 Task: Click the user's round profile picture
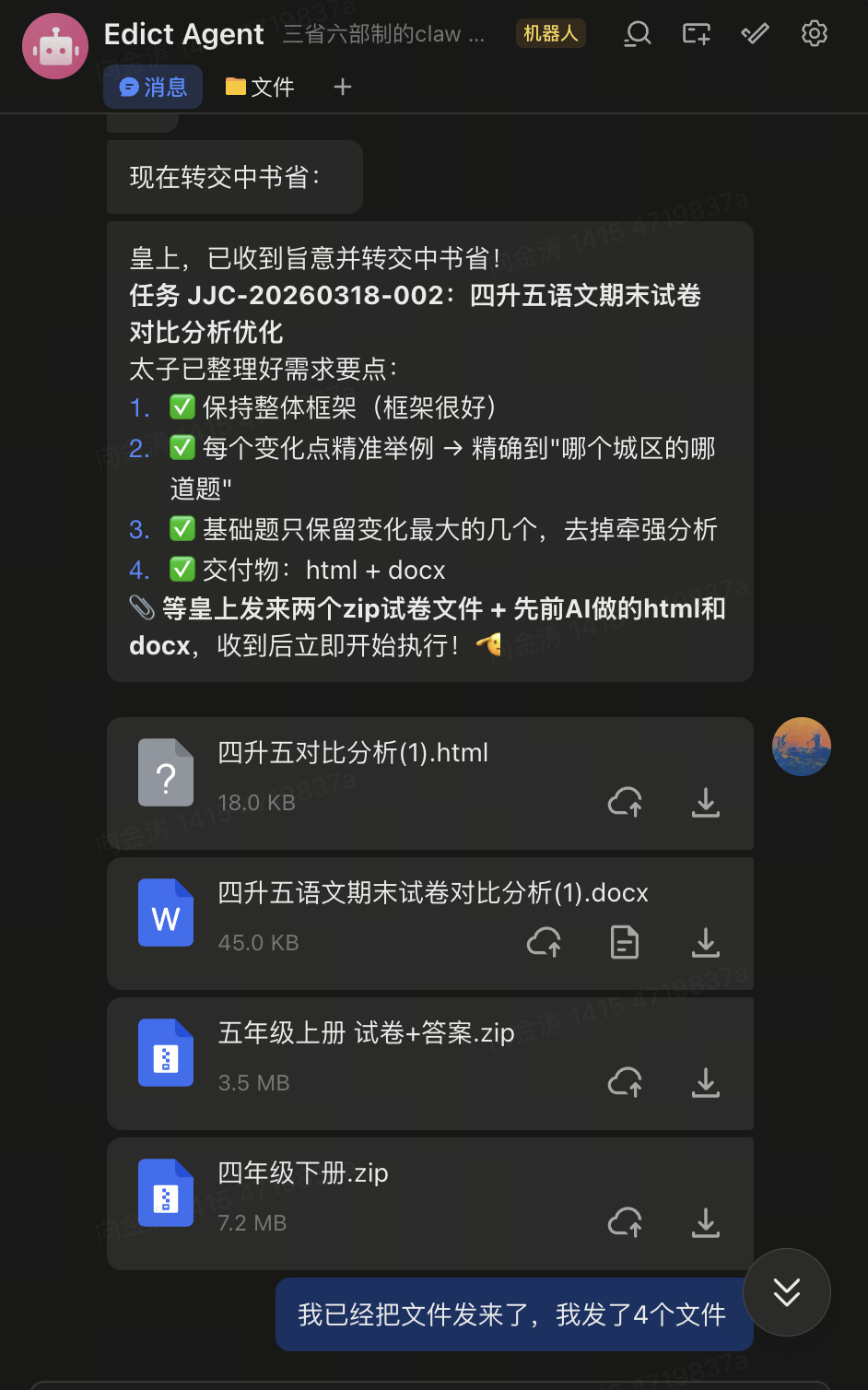801,746
